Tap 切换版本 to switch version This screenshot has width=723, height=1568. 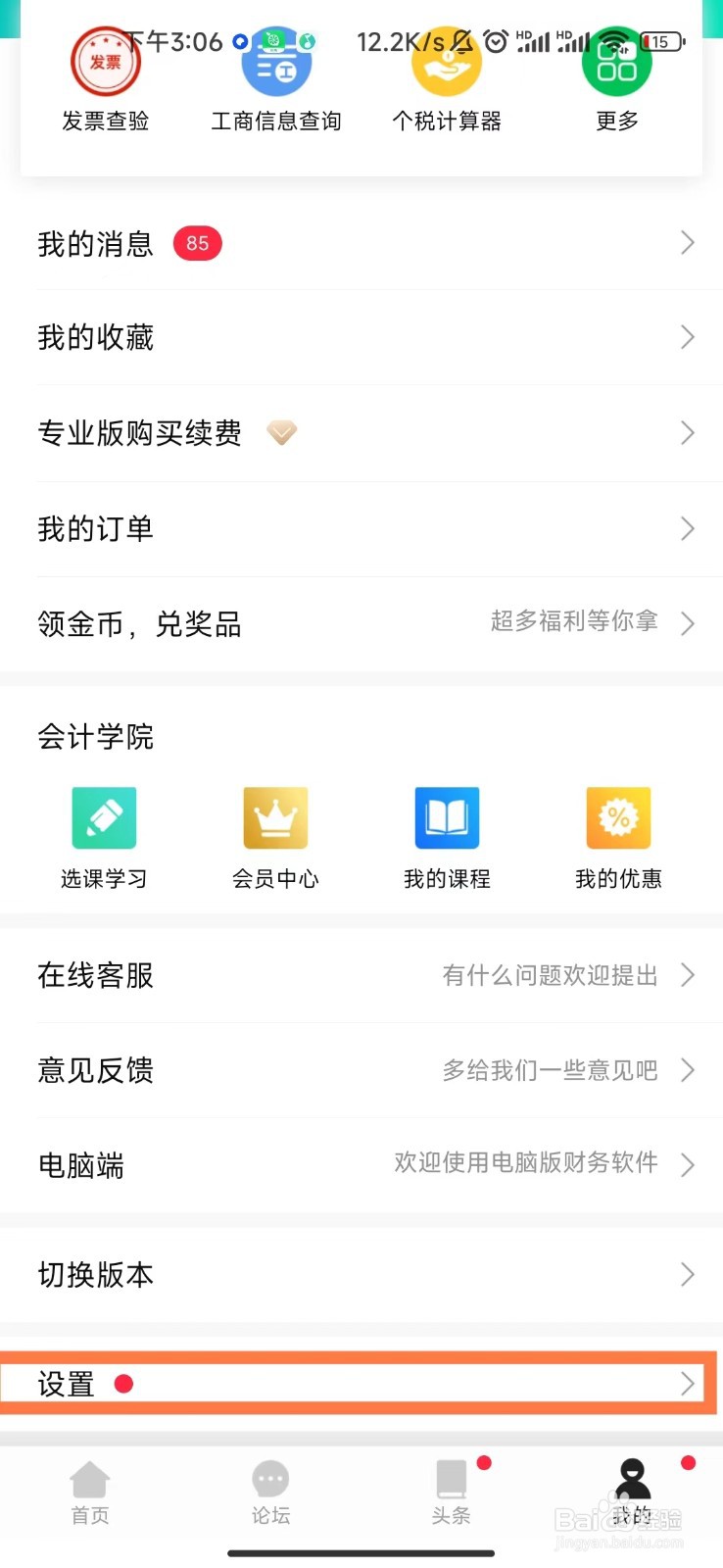pos(361,1275)
